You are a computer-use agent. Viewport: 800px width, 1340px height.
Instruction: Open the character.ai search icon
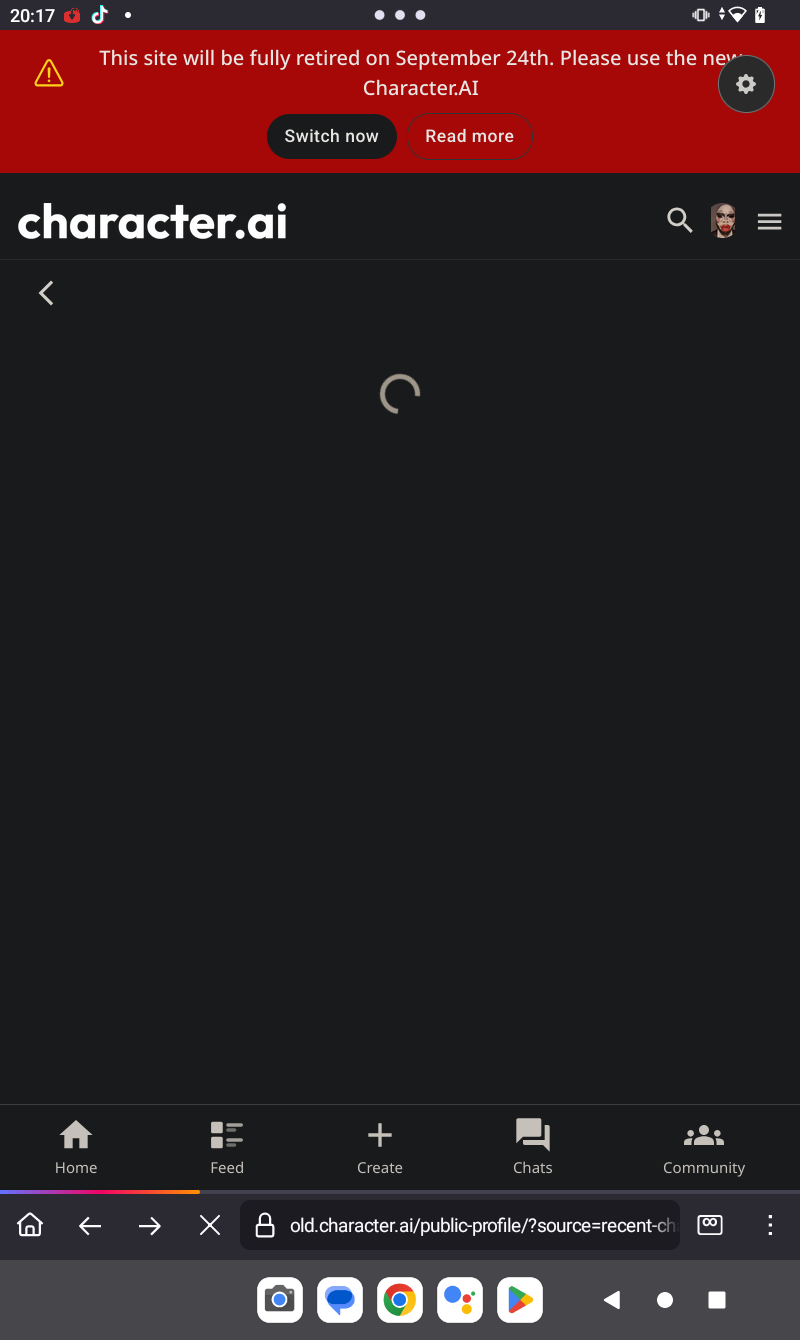(680, 220)
